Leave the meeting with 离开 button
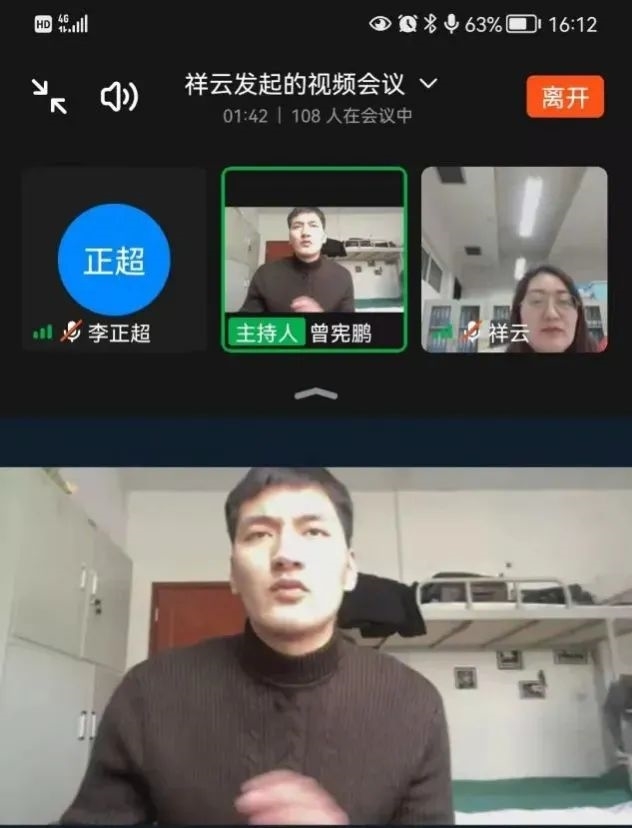632x828 pixels. pyautogui.click(x=565, y=97)
